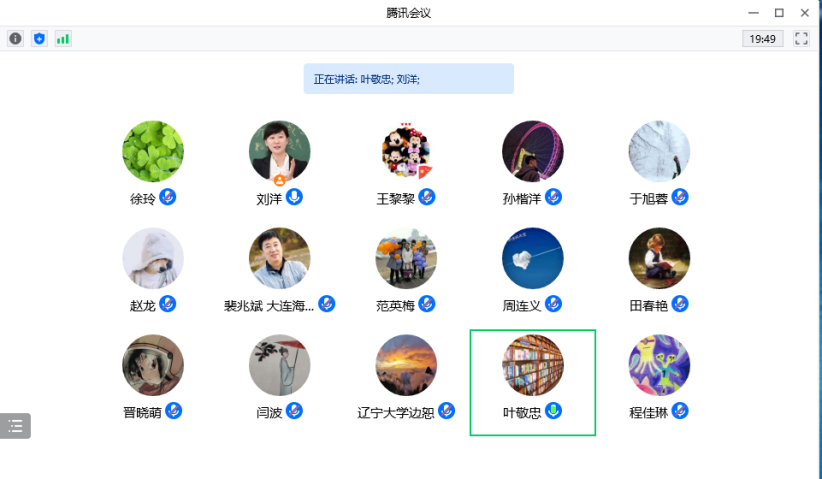Tap 裴兆斌 大连海... participant tile
The image size is (822, 479).
coord(279,259)
